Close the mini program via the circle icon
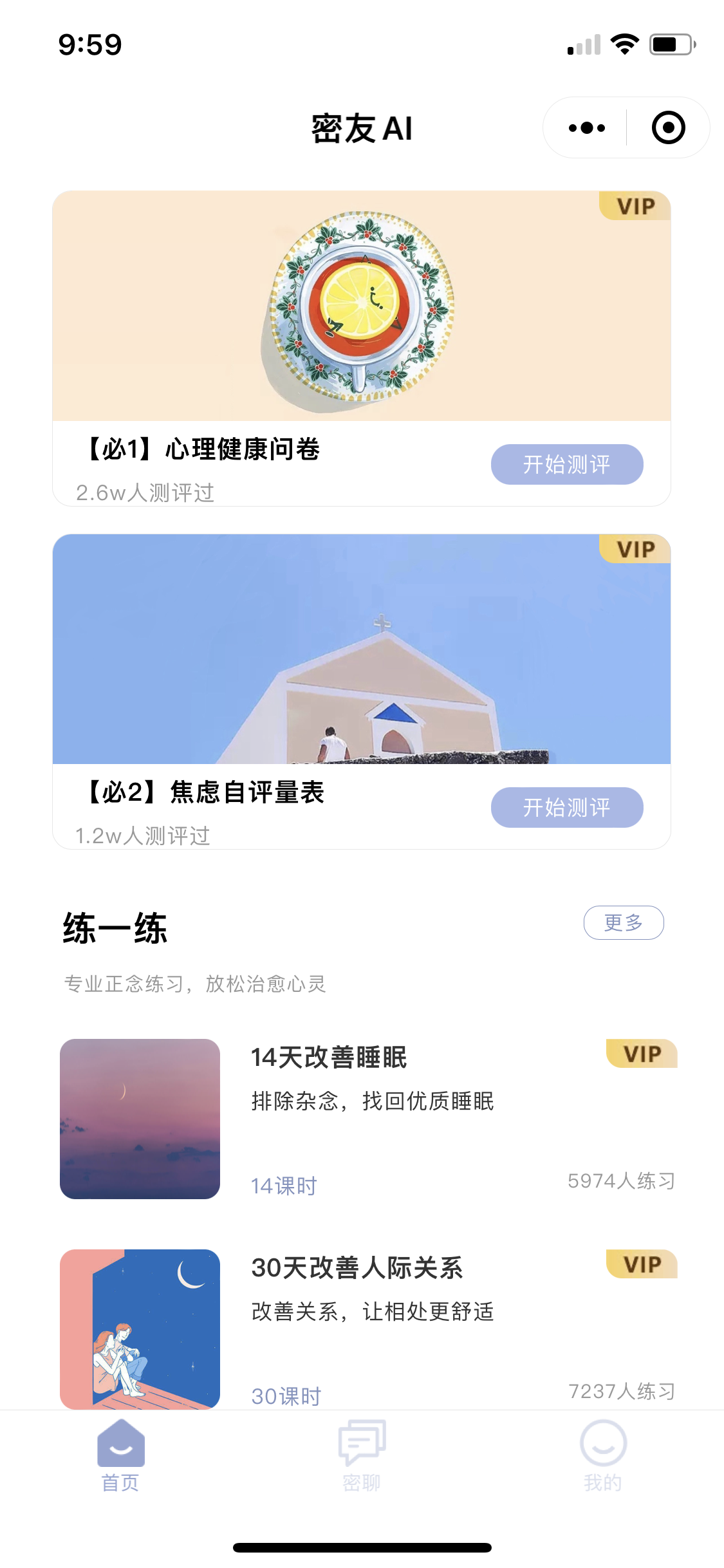 tap(668, 127)
